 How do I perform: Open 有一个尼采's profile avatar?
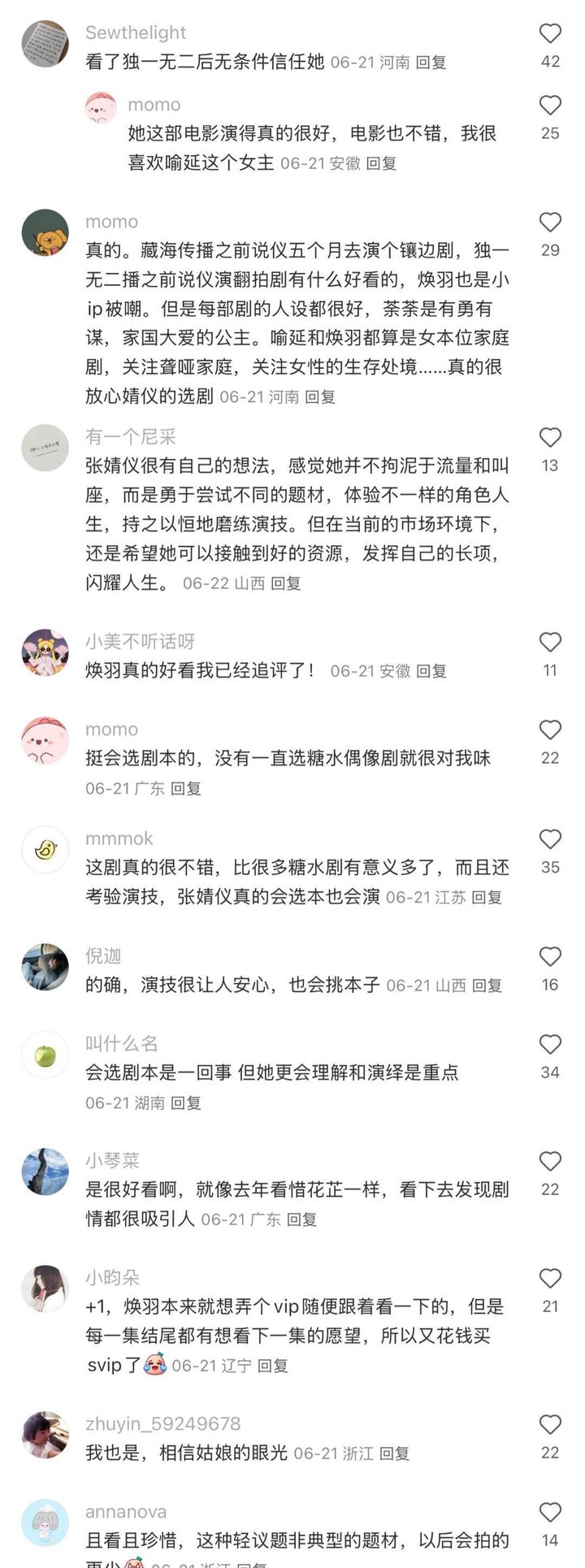tap(45, 448)
